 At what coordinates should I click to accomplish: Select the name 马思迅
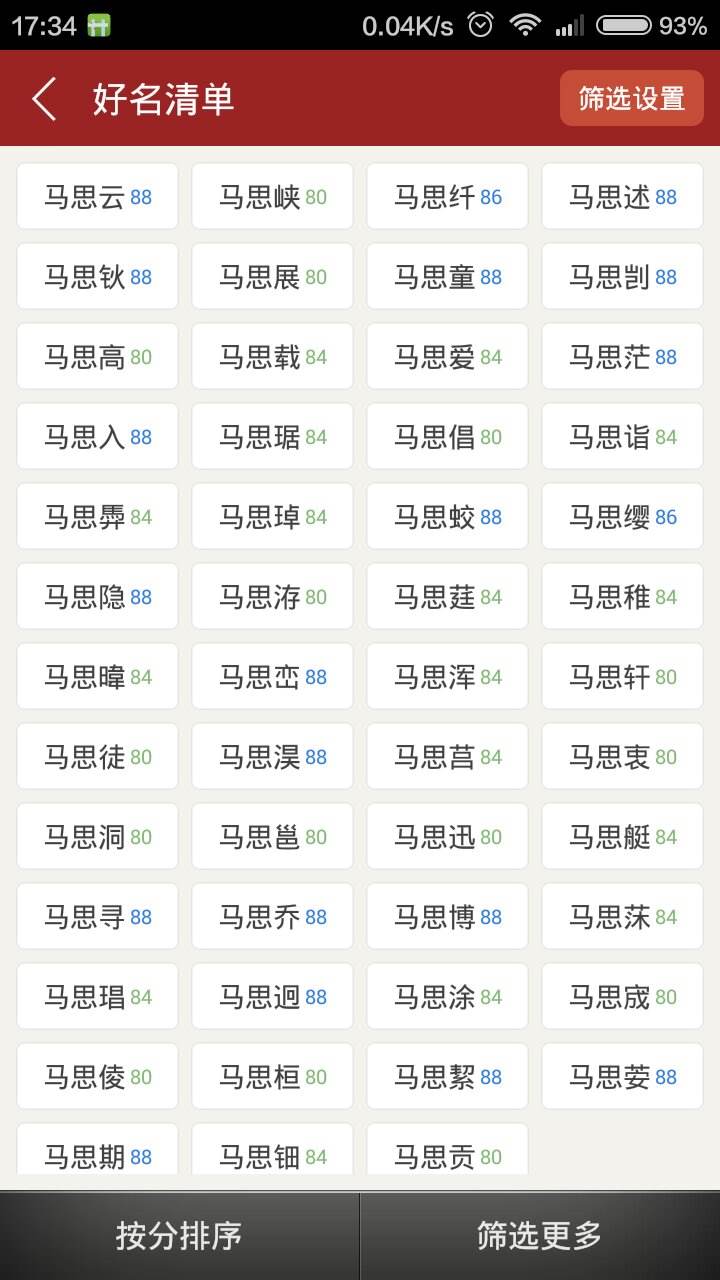click(x=446, y=836)
